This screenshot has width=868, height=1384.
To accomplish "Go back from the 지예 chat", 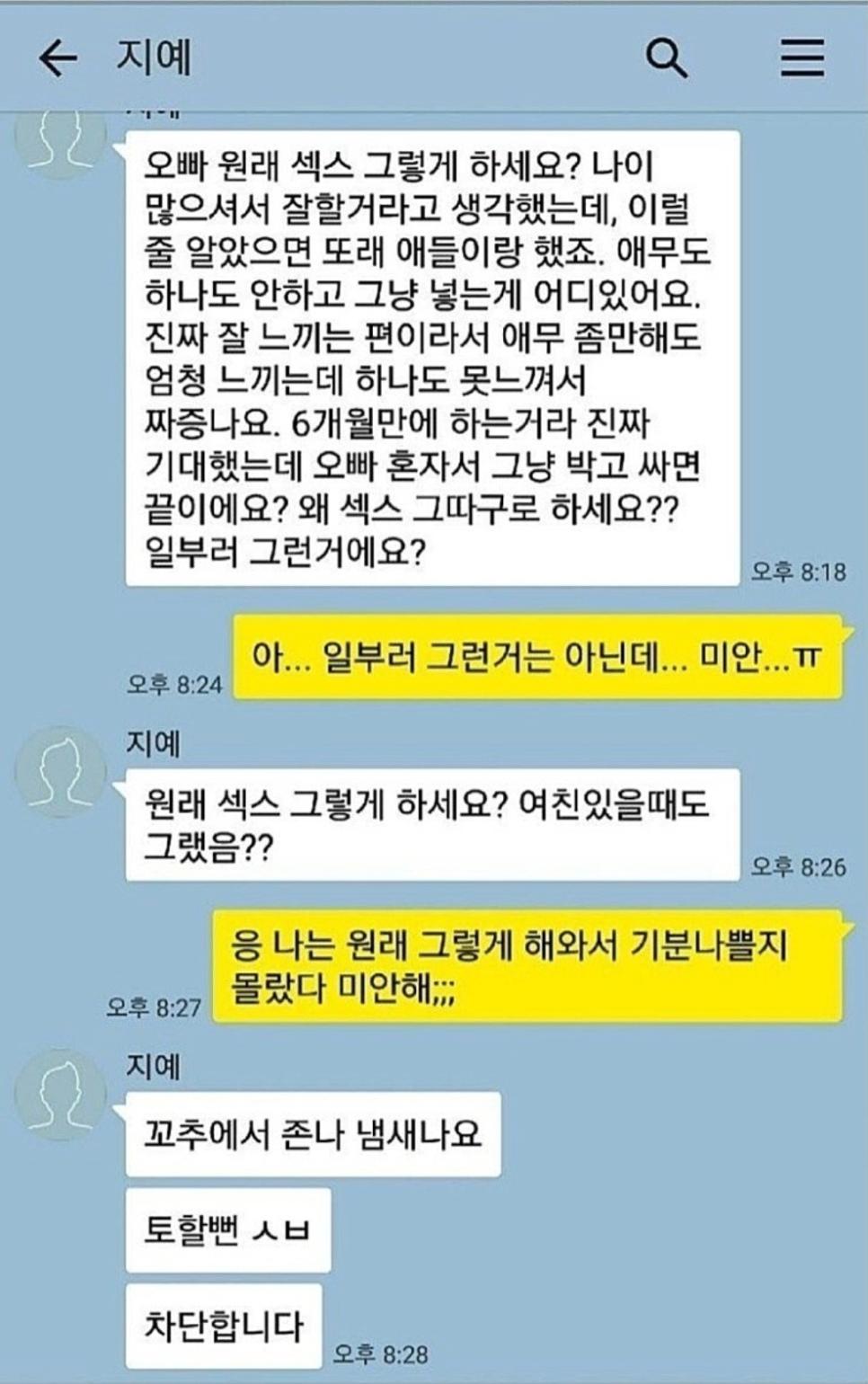I will pyautogui.click(x=58, y=59).
